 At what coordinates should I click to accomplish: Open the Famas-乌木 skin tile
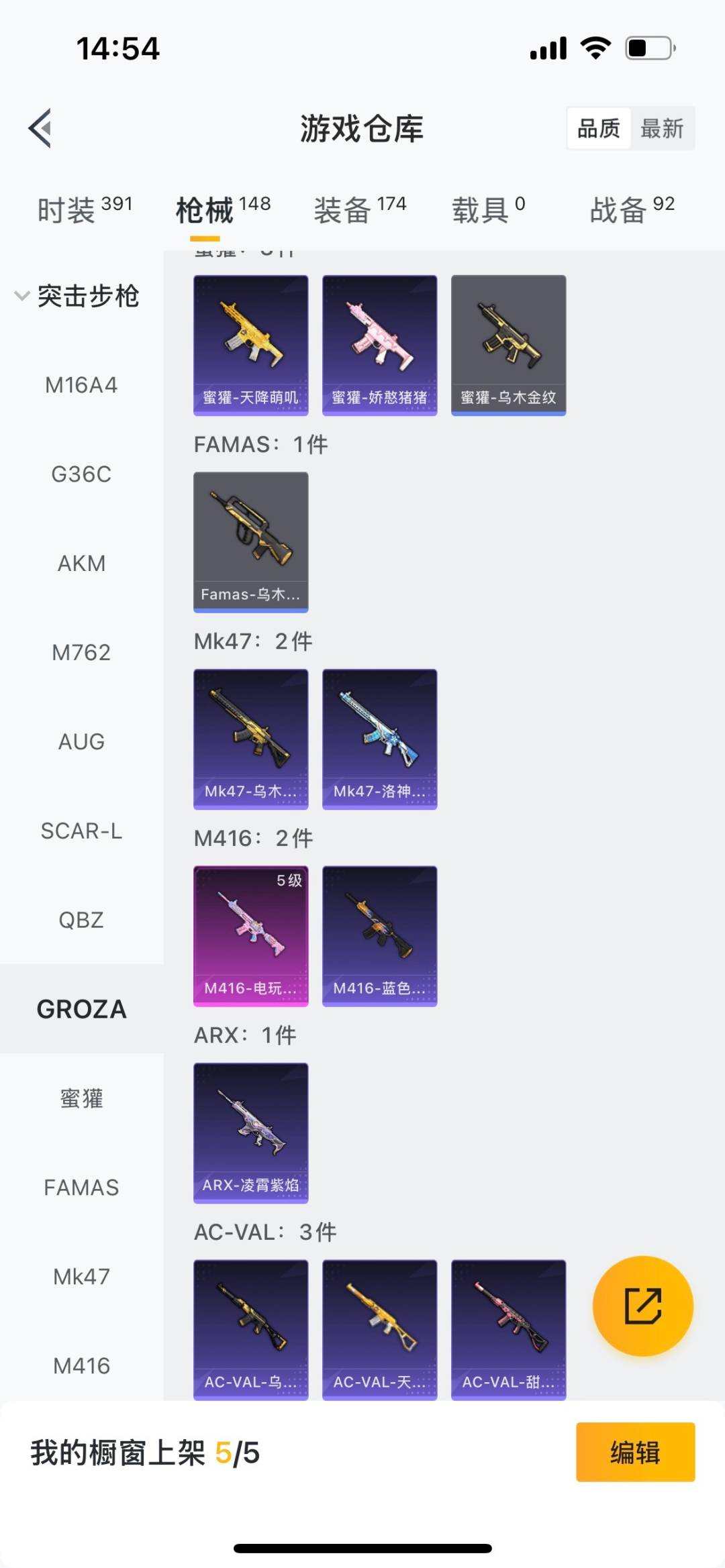tap(251, 541)
